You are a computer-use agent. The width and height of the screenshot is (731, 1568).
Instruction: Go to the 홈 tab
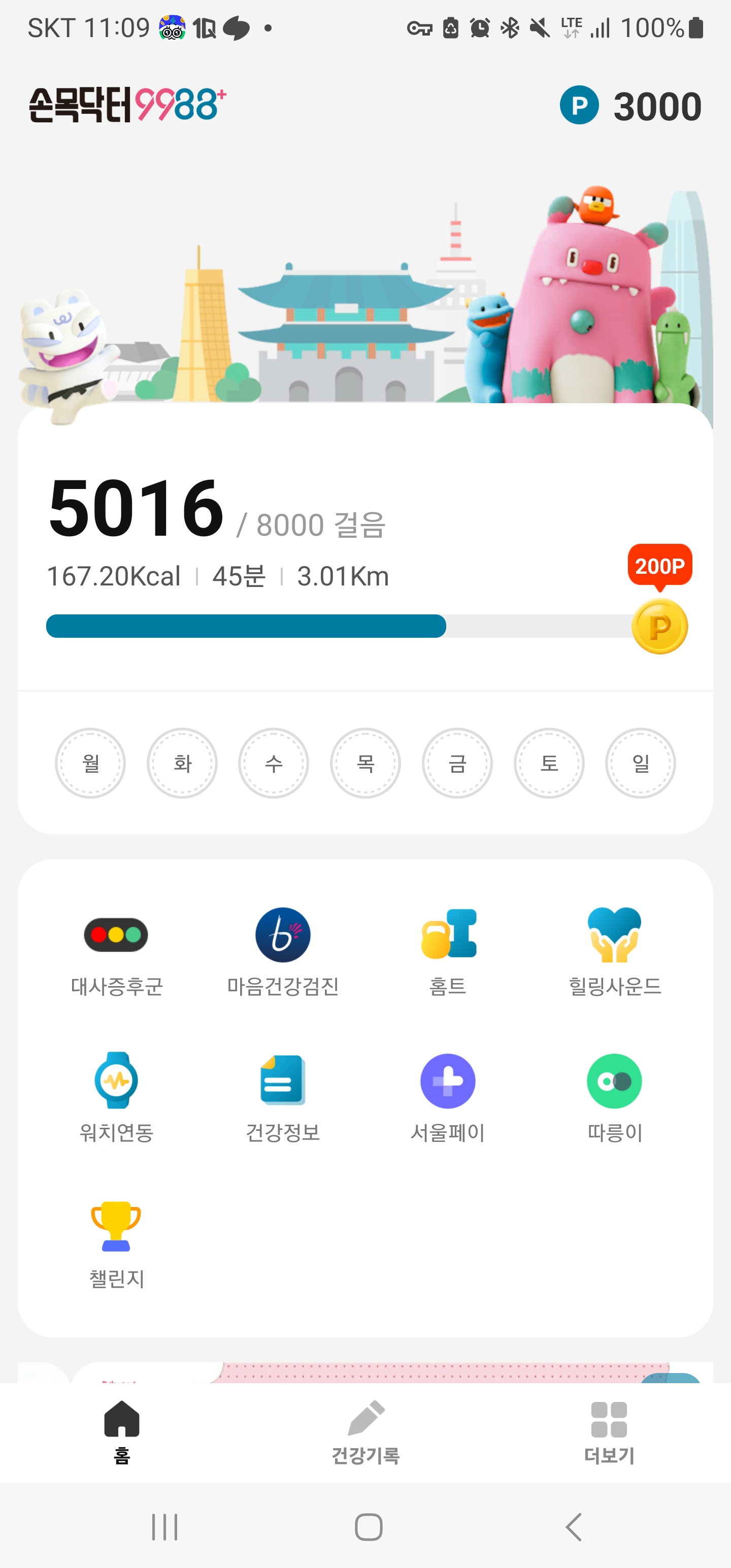(x=122, y=1431)
